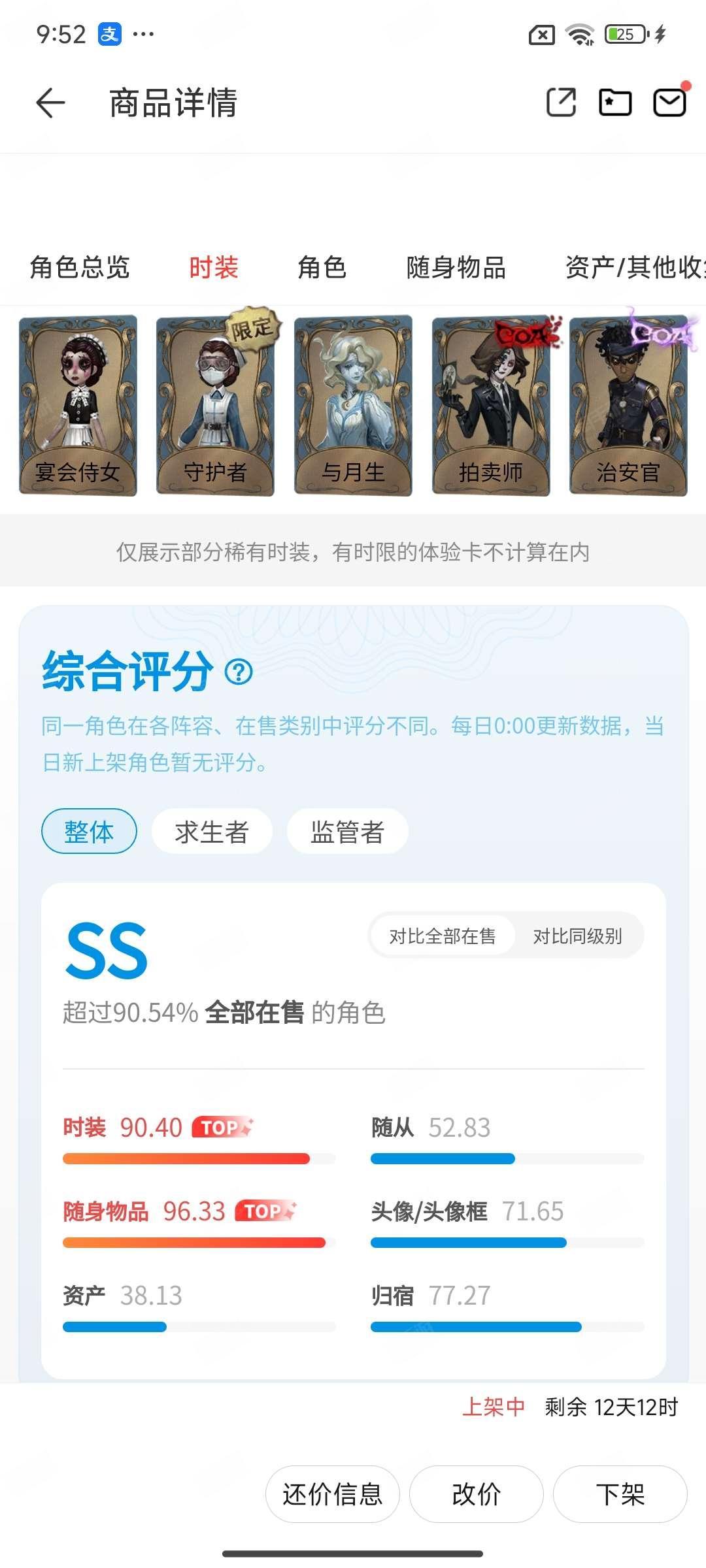Open the 拍卖师 costume card

coord(491,405)
